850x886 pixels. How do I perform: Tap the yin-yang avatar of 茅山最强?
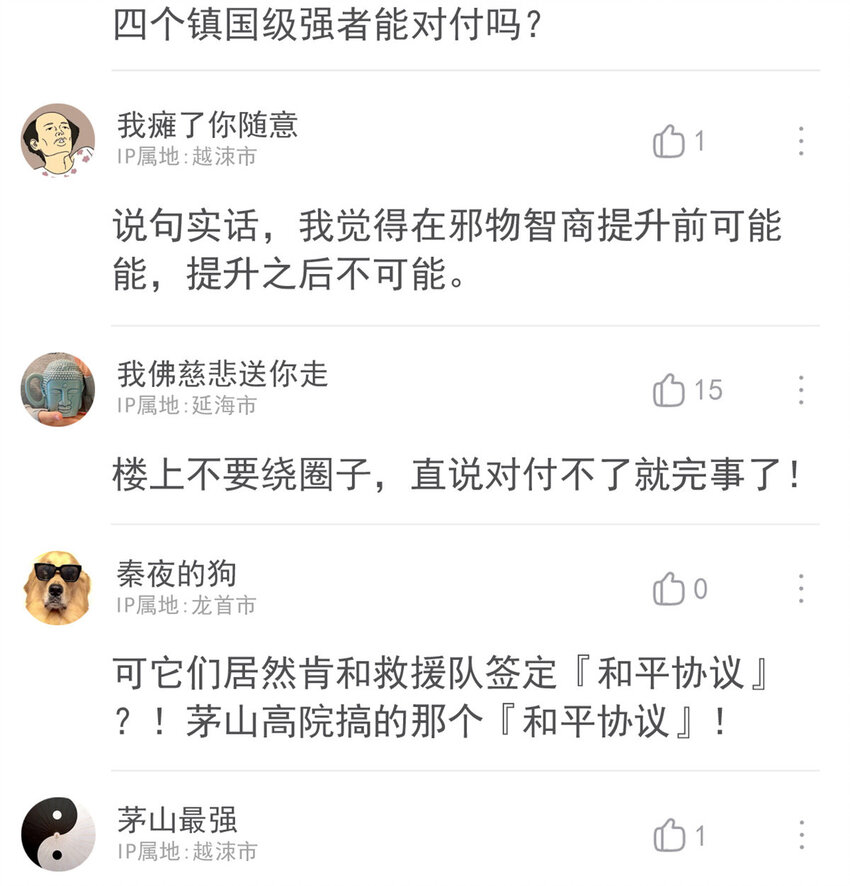[x=58, y=835]
